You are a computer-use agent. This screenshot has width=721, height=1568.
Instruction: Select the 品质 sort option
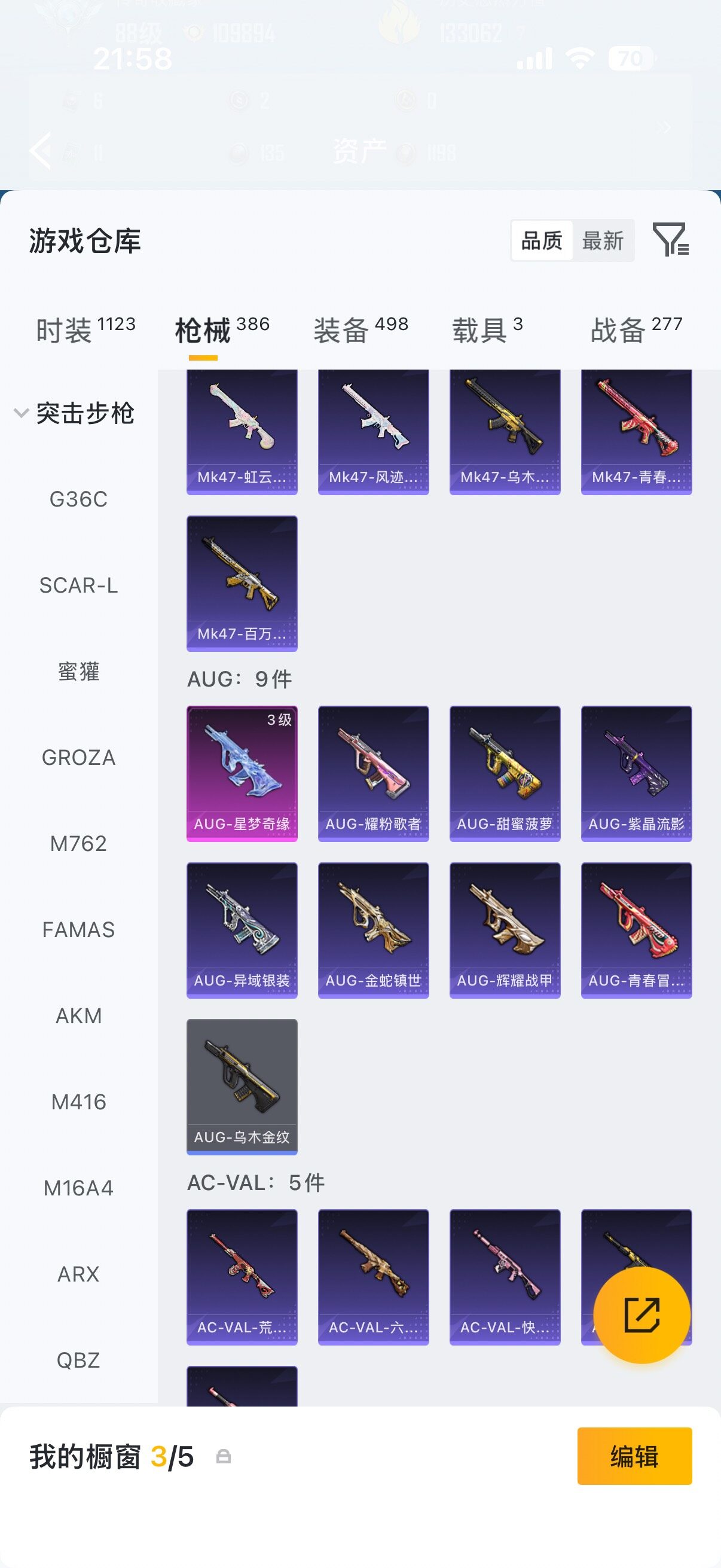pos(542,240)
